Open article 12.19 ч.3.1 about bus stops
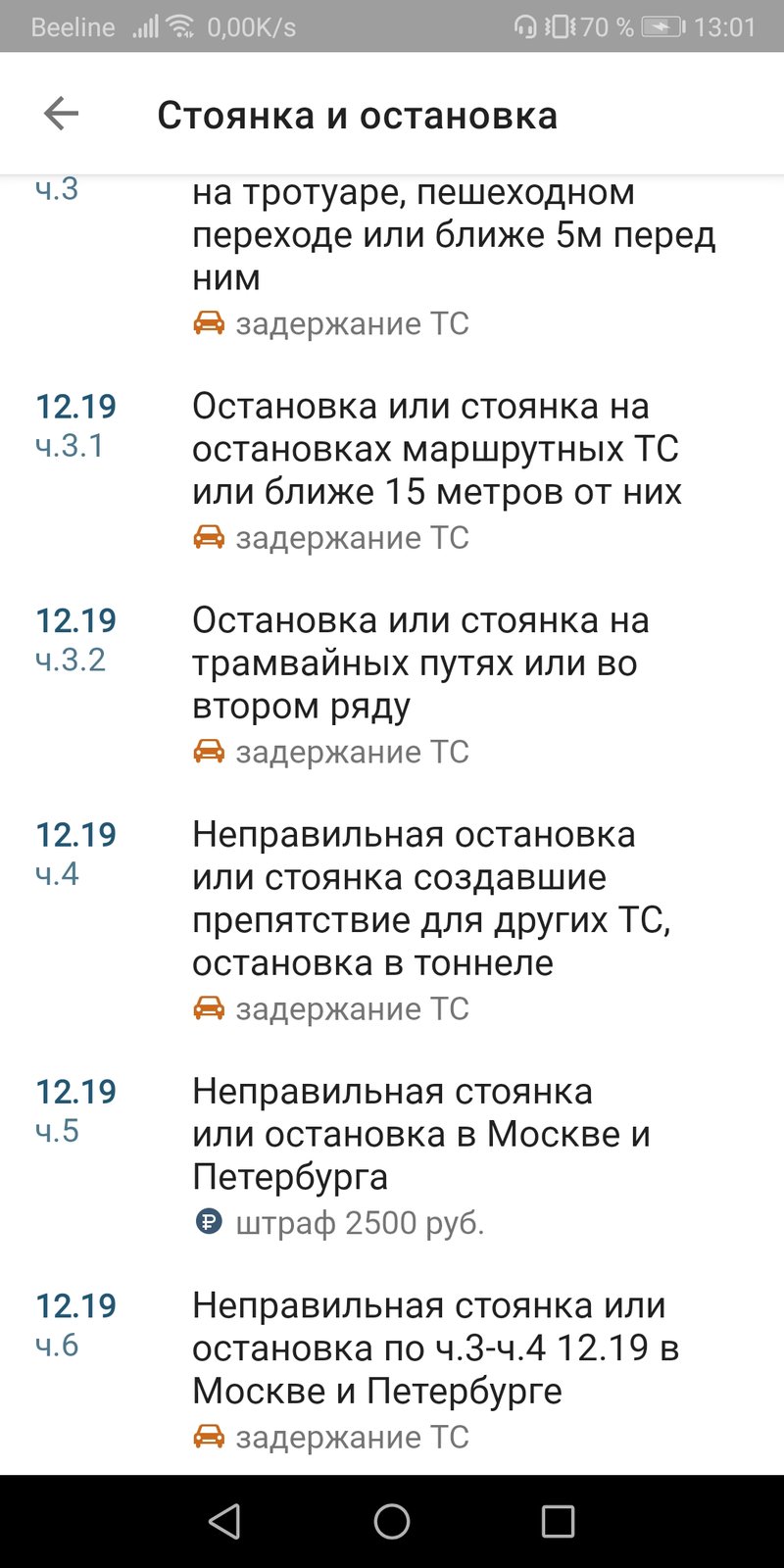Screen dimensions: 784x1568 [392, 471]
